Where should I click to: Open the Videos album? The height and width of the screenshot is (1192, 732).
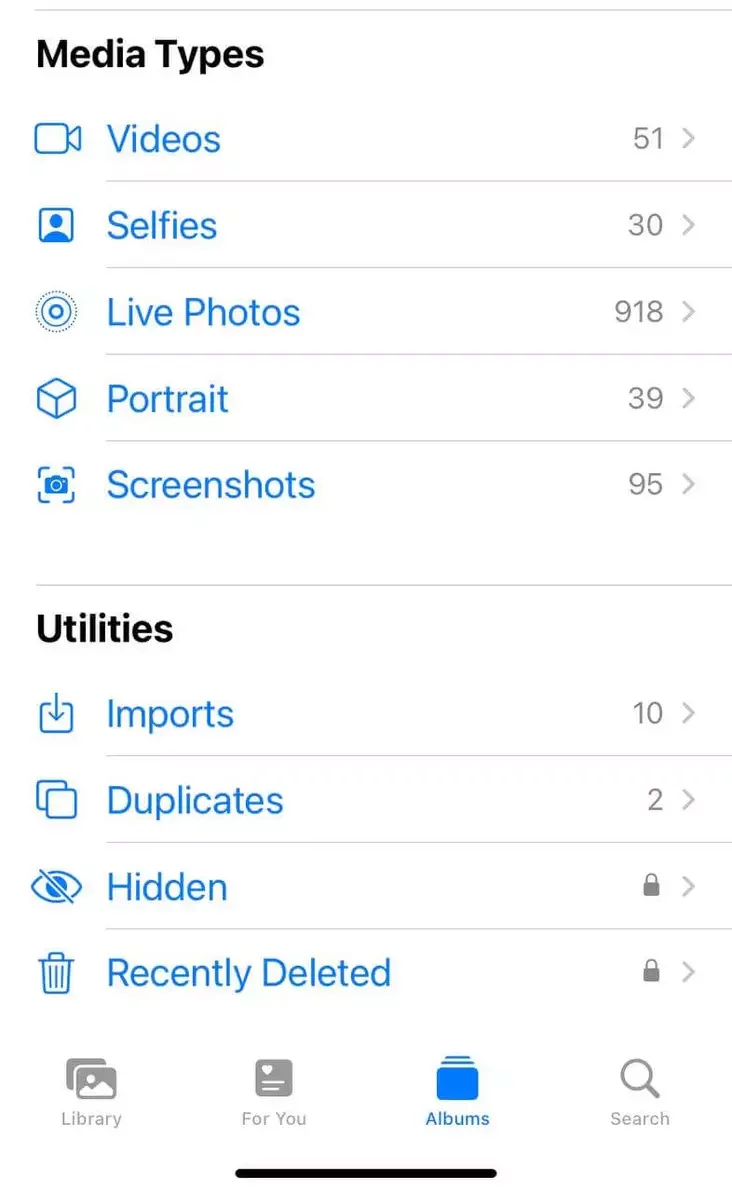[x=366, y=138]
